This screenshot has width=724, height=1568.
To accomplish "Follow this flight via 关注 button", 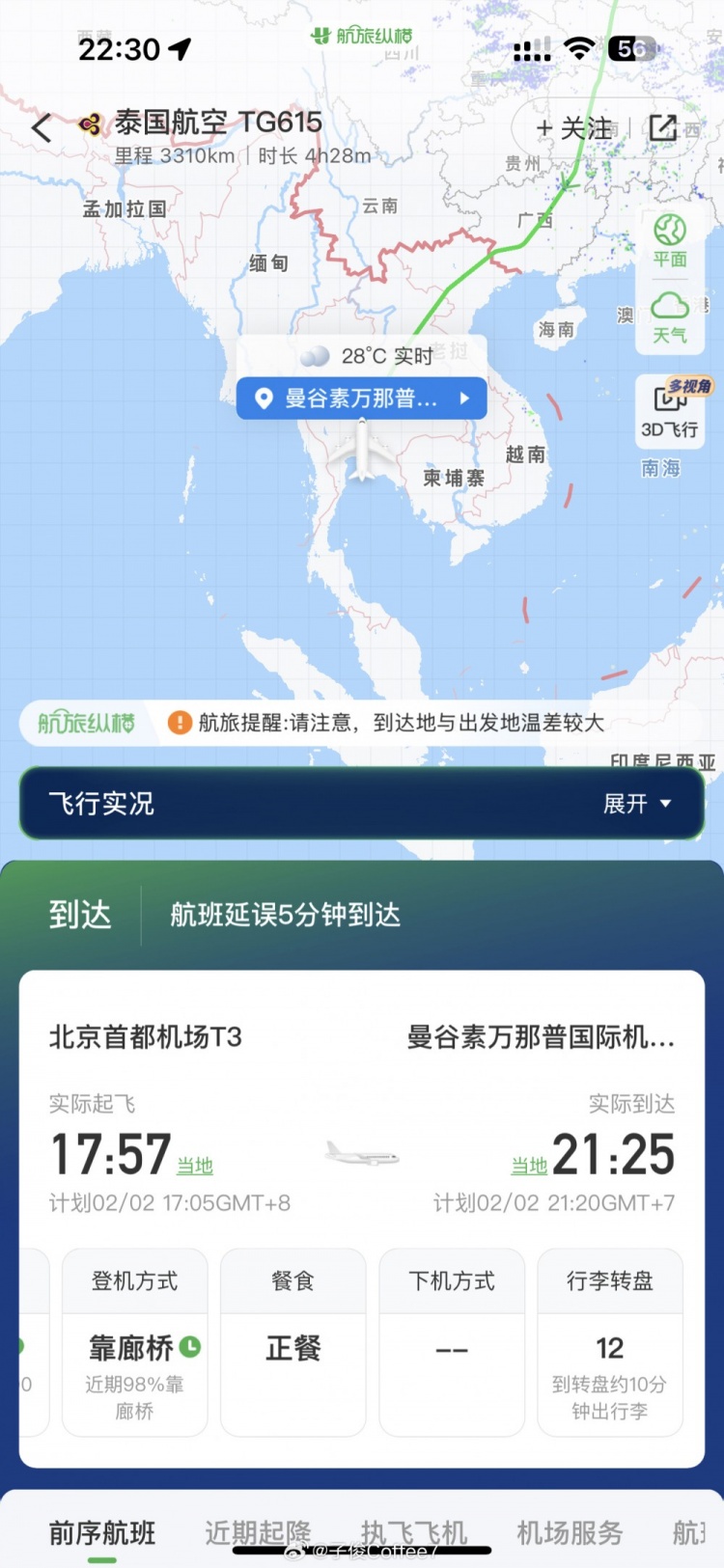I will point(574,128).
